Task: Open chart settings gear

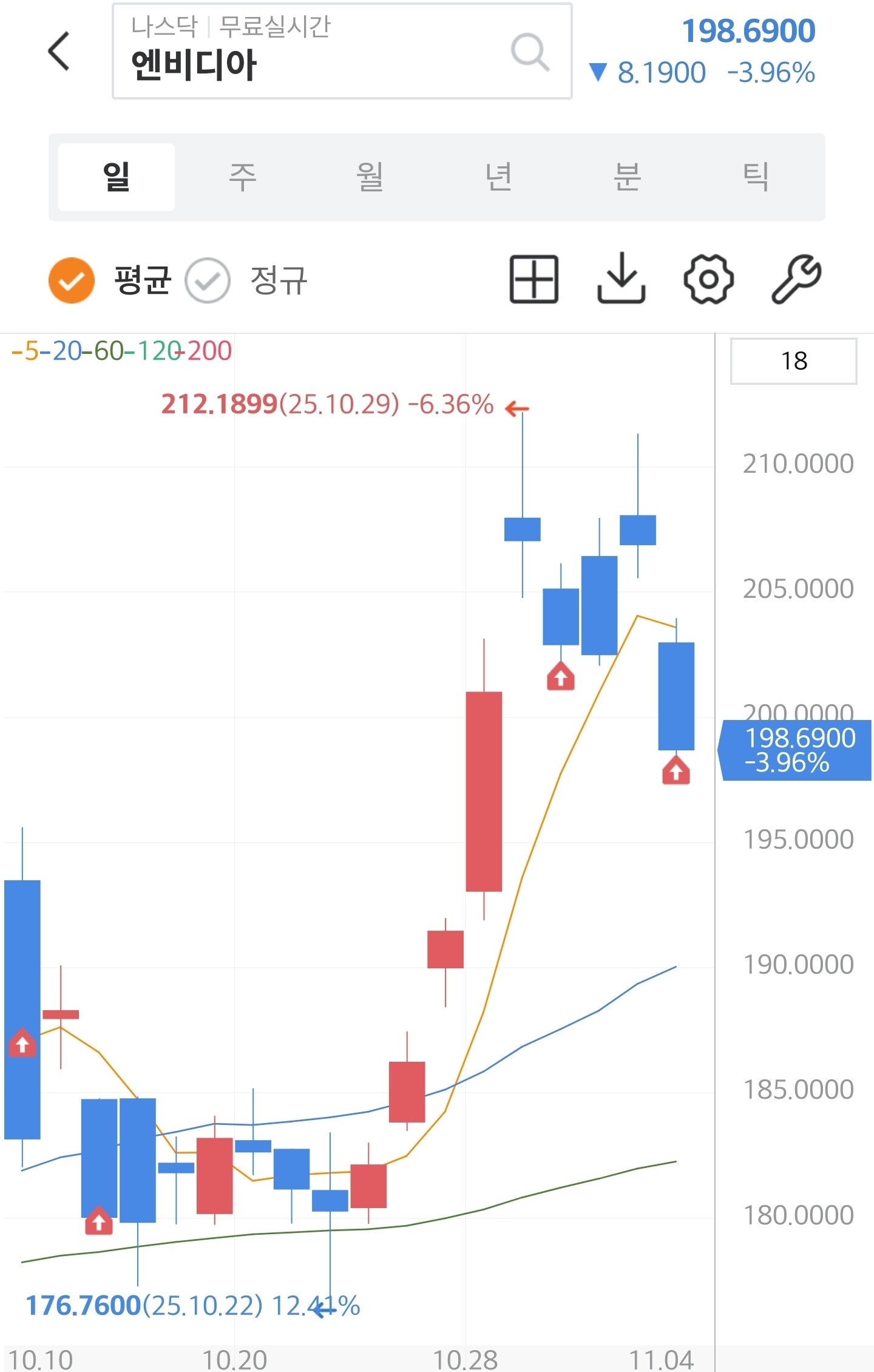Action: point(708,279)
